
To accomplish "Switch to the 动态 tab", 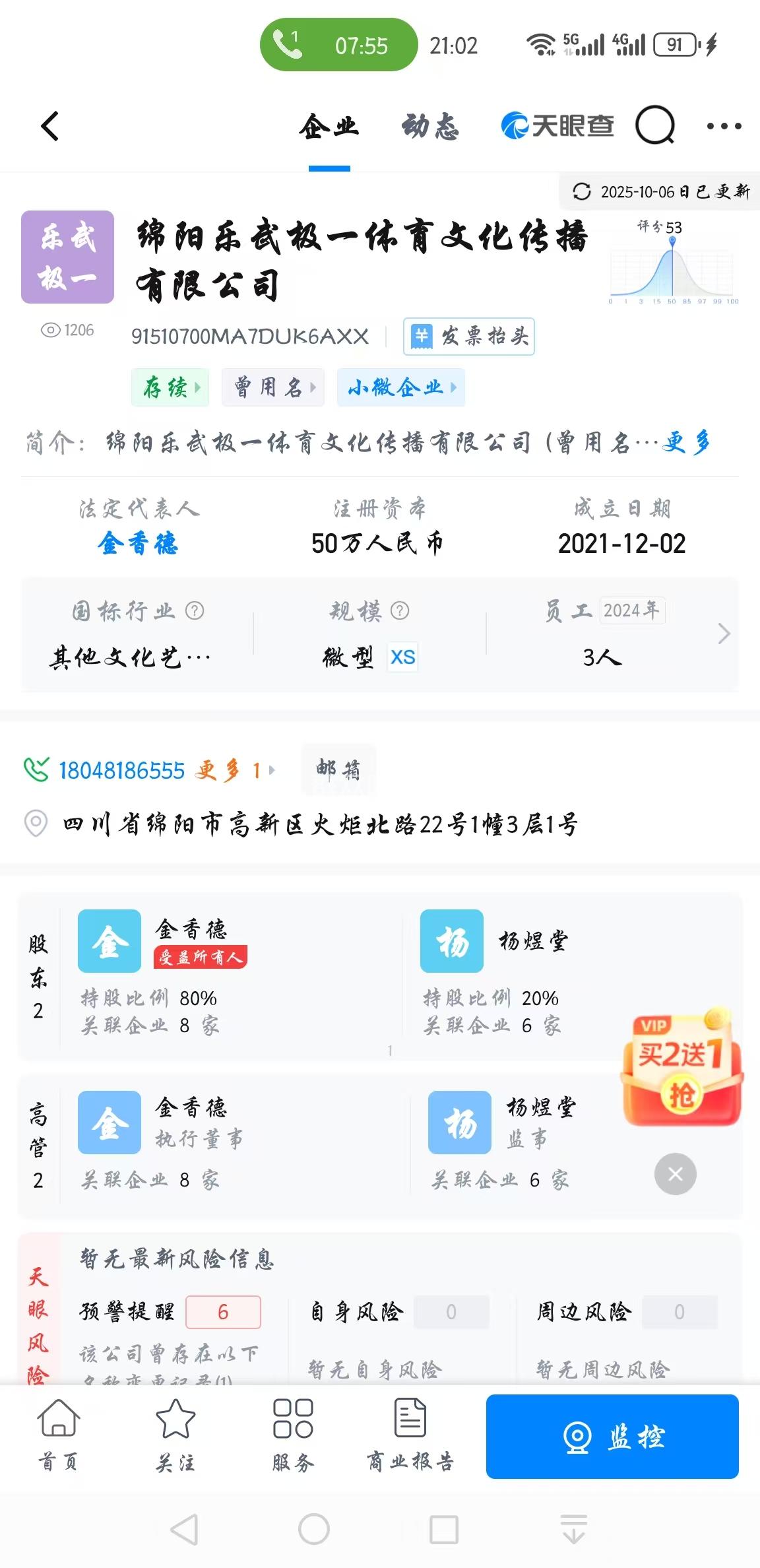I will 429,126.
